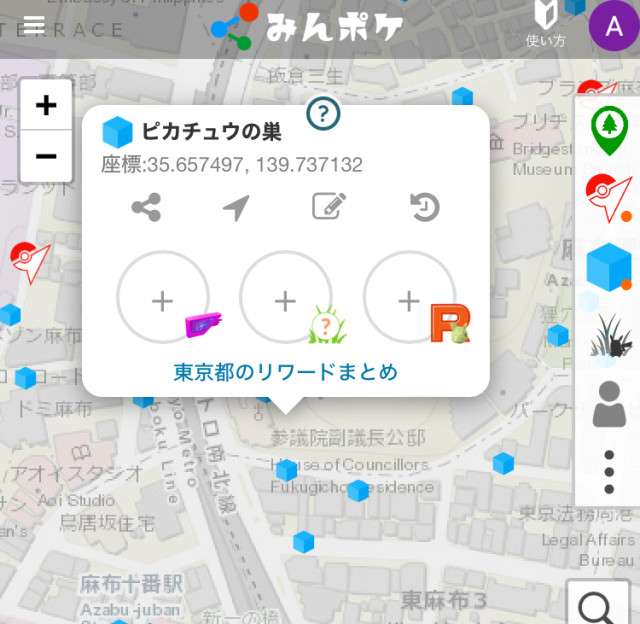Image resolution: width=640 pixels, height=624 pixels.
Task: Select the Pokéstop layer in sidebar
Action: click(x=608, y=195)
